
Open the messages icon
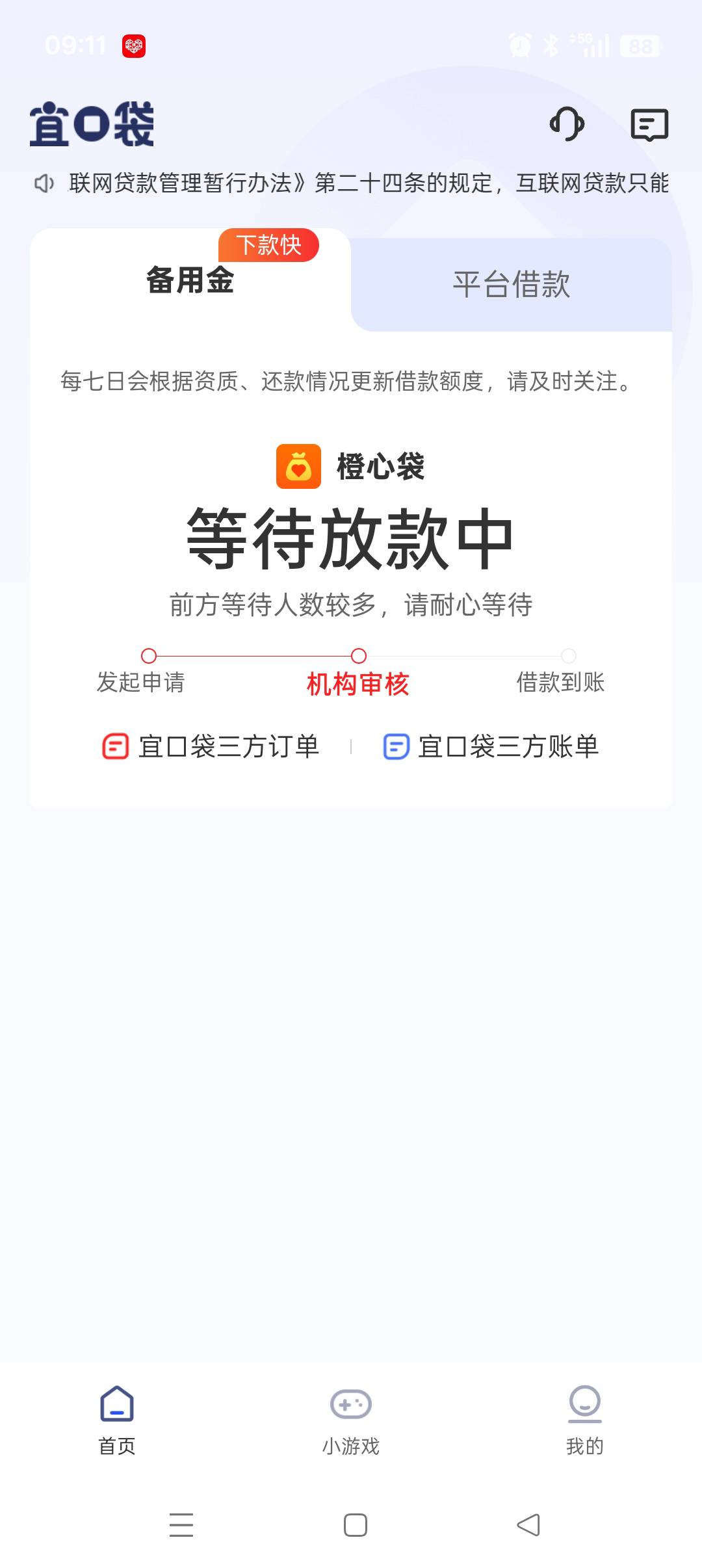click(649, 125)
